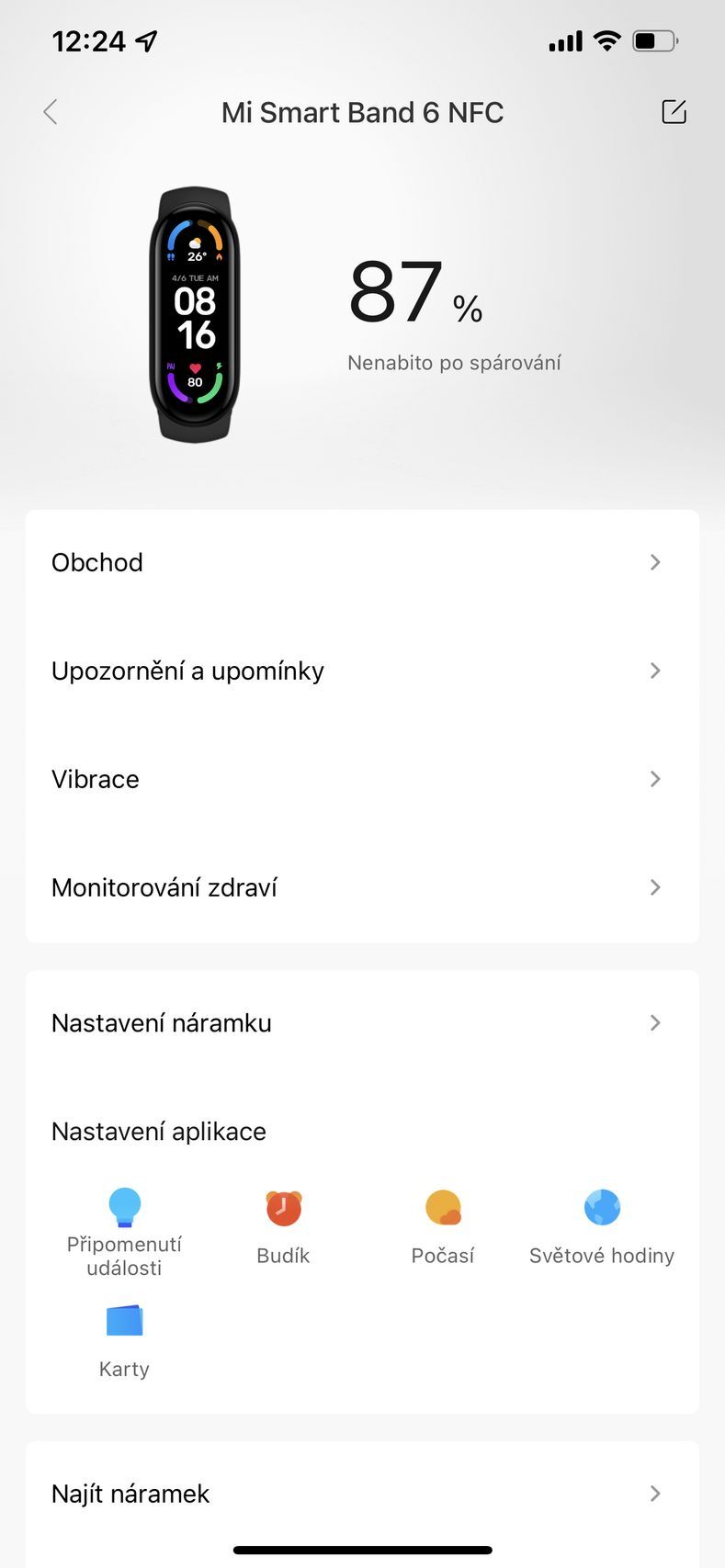Screen dimensions: 725x1568
Task: Go back with the left chevron arrow
Action: pos(50,111)
